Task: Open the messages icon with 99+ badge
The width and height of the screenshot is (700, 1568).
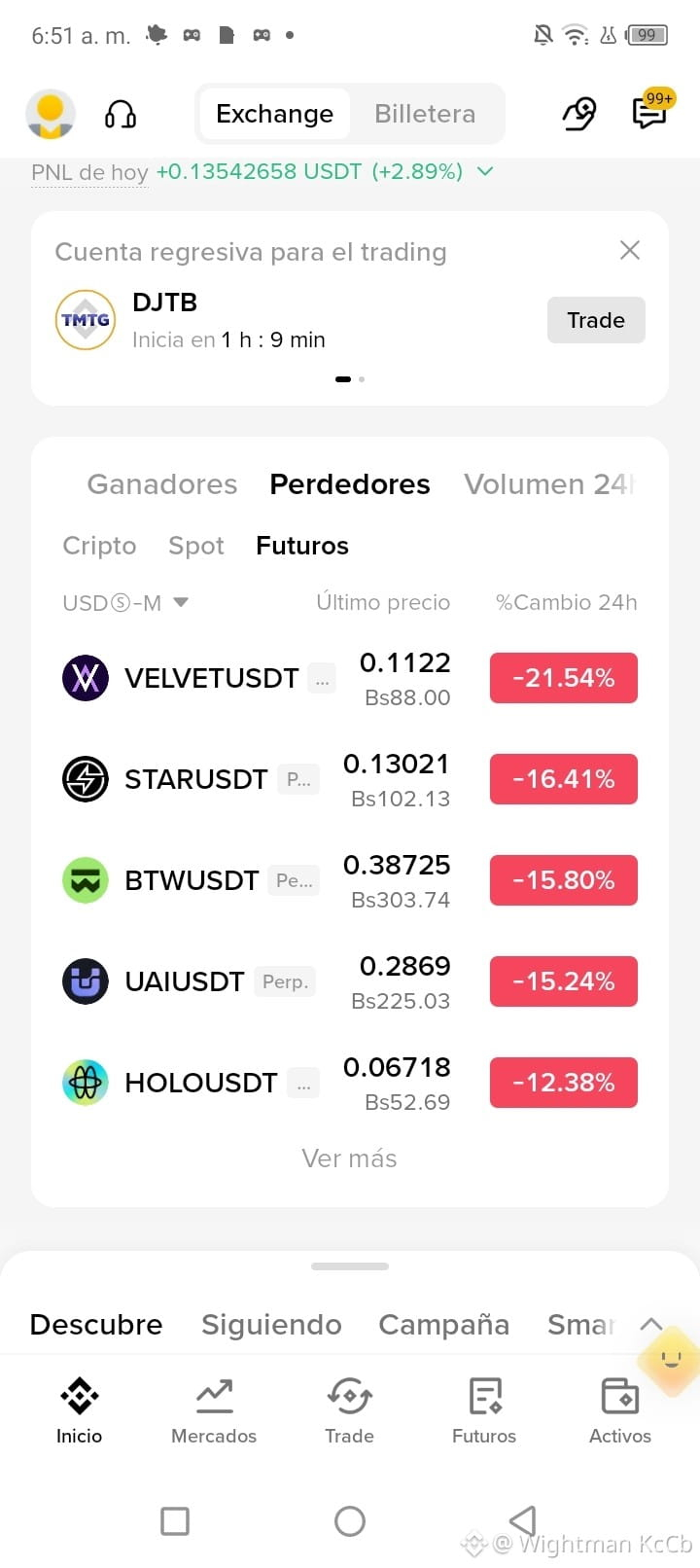Action: pos(649,112)
